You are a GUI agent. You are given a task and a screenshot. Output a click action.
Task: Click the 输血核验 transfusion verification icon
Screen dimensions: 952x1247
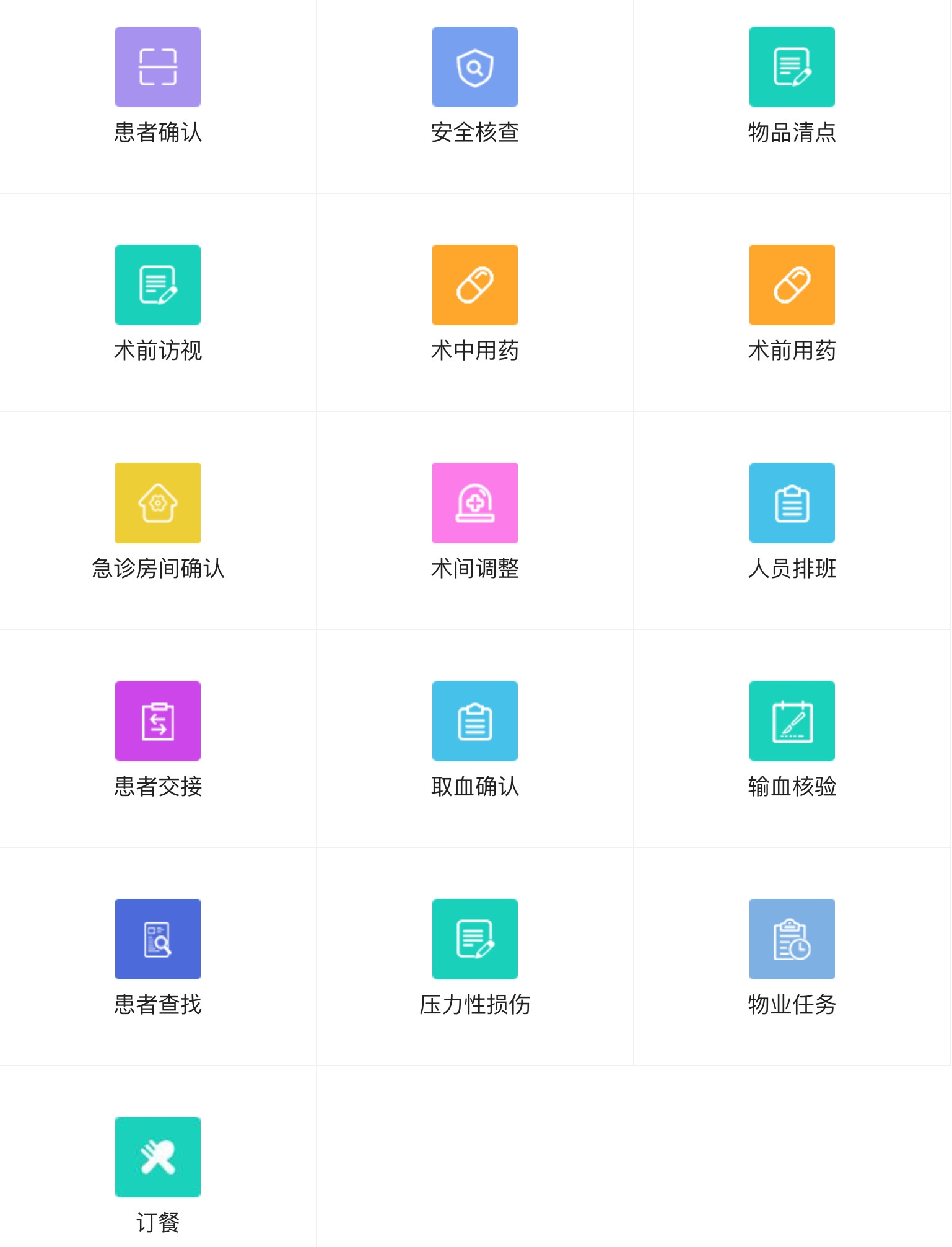(792, 720)
